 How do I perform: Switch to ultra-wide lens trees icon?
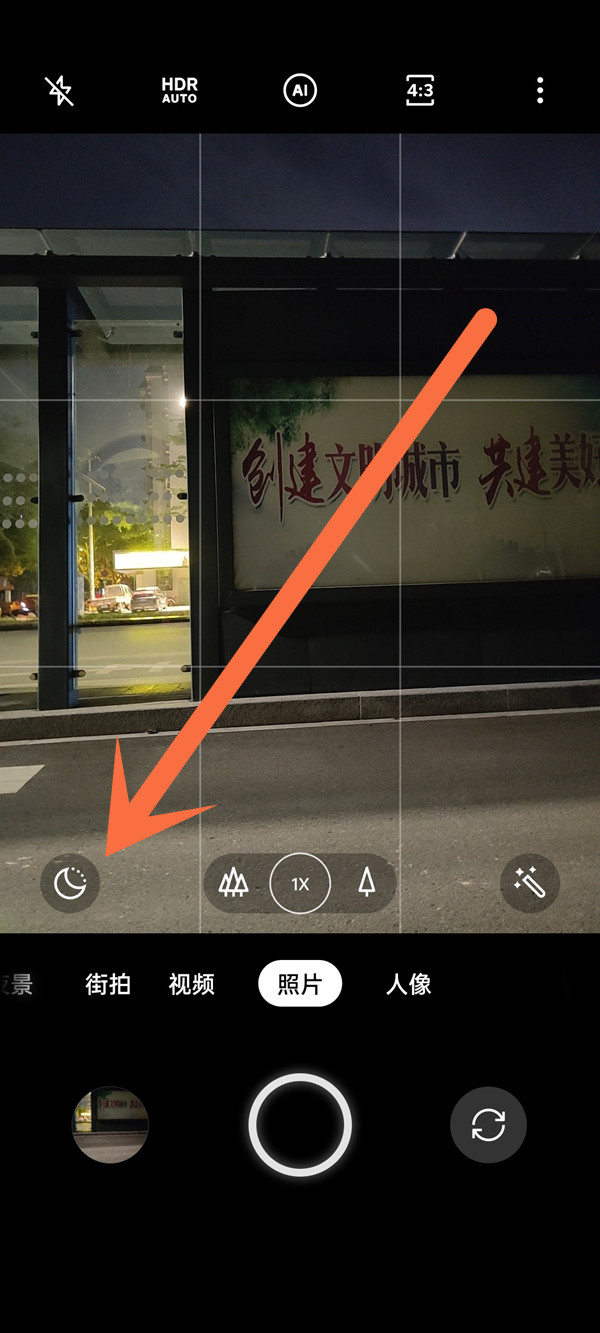pos(233,883)
